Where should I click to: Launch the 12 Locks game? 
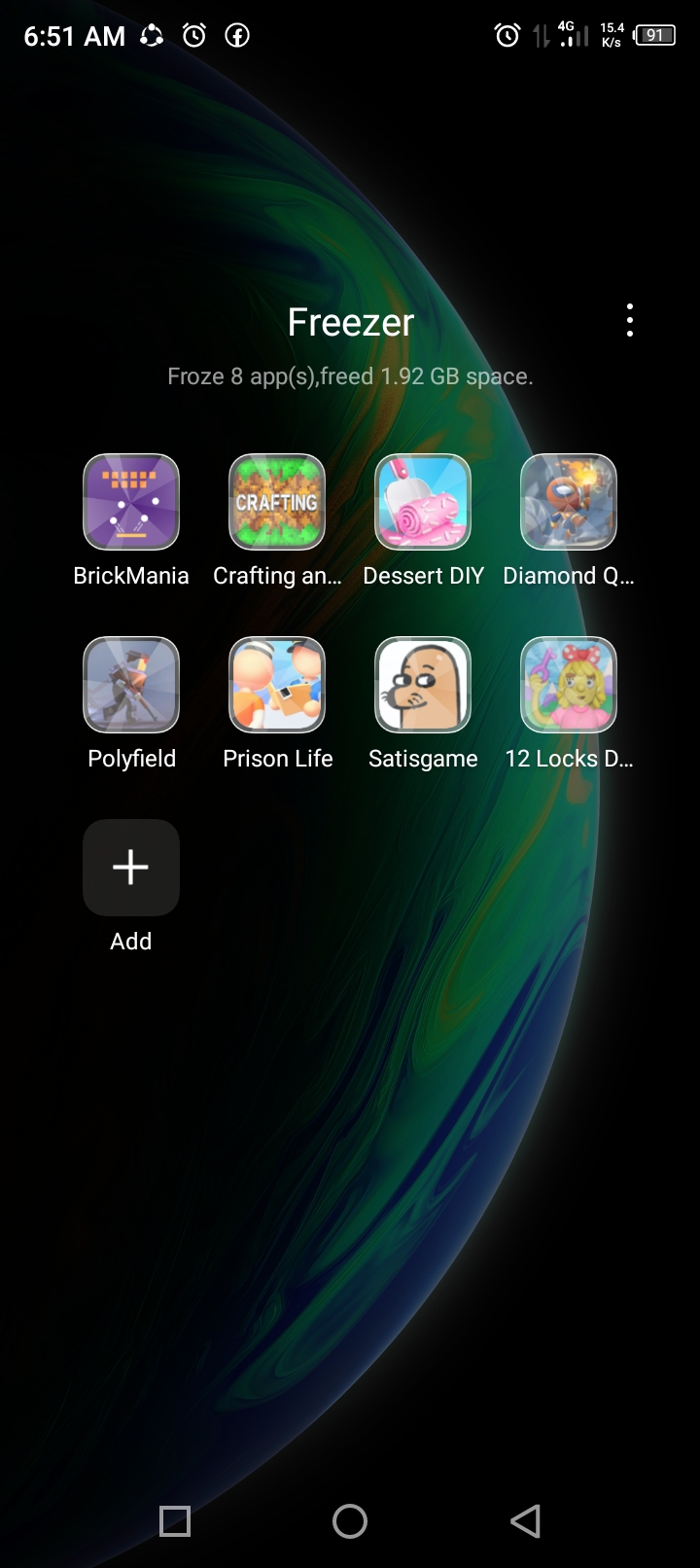pos(569,685)
